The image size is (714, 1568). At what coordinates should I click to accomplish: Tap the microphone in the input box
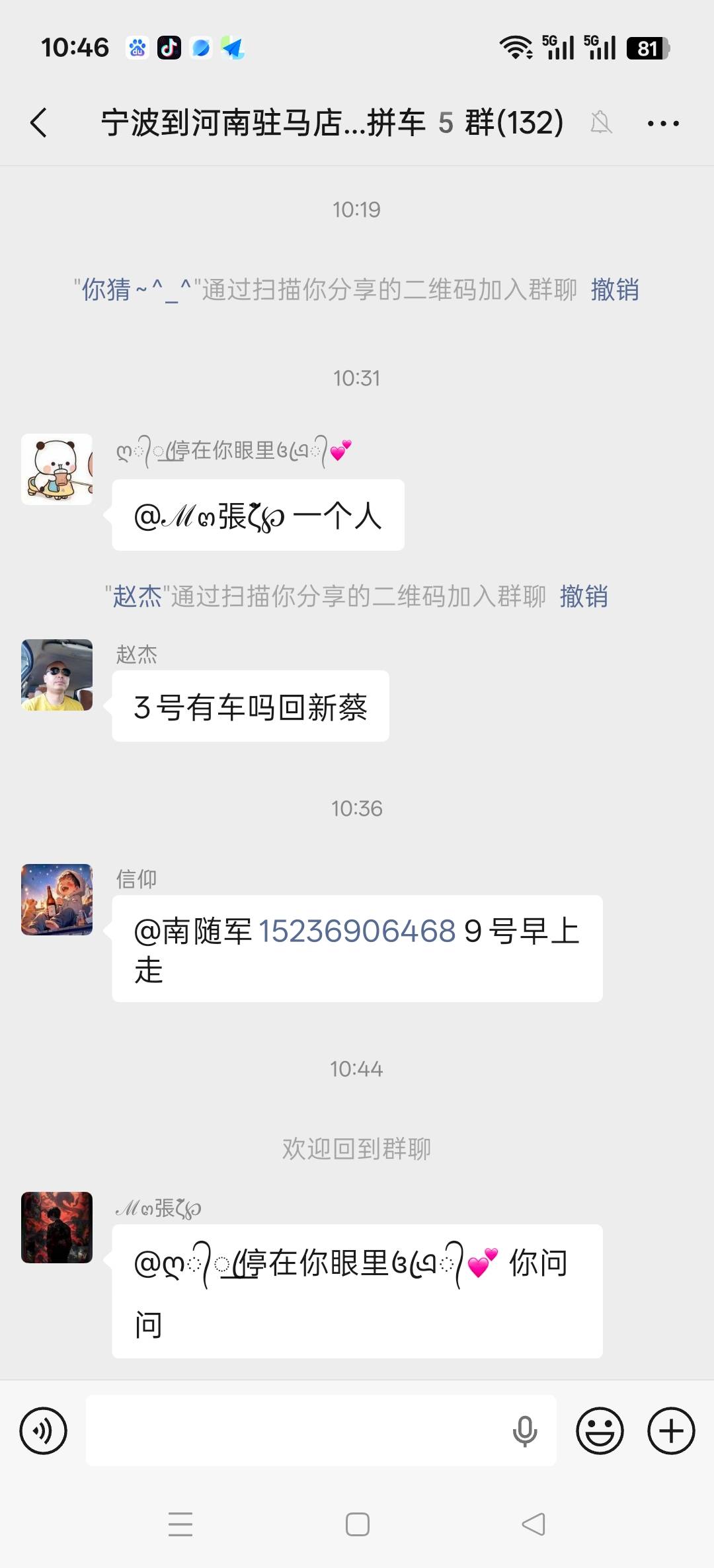pyautogui.click(x=525, y=1431)
